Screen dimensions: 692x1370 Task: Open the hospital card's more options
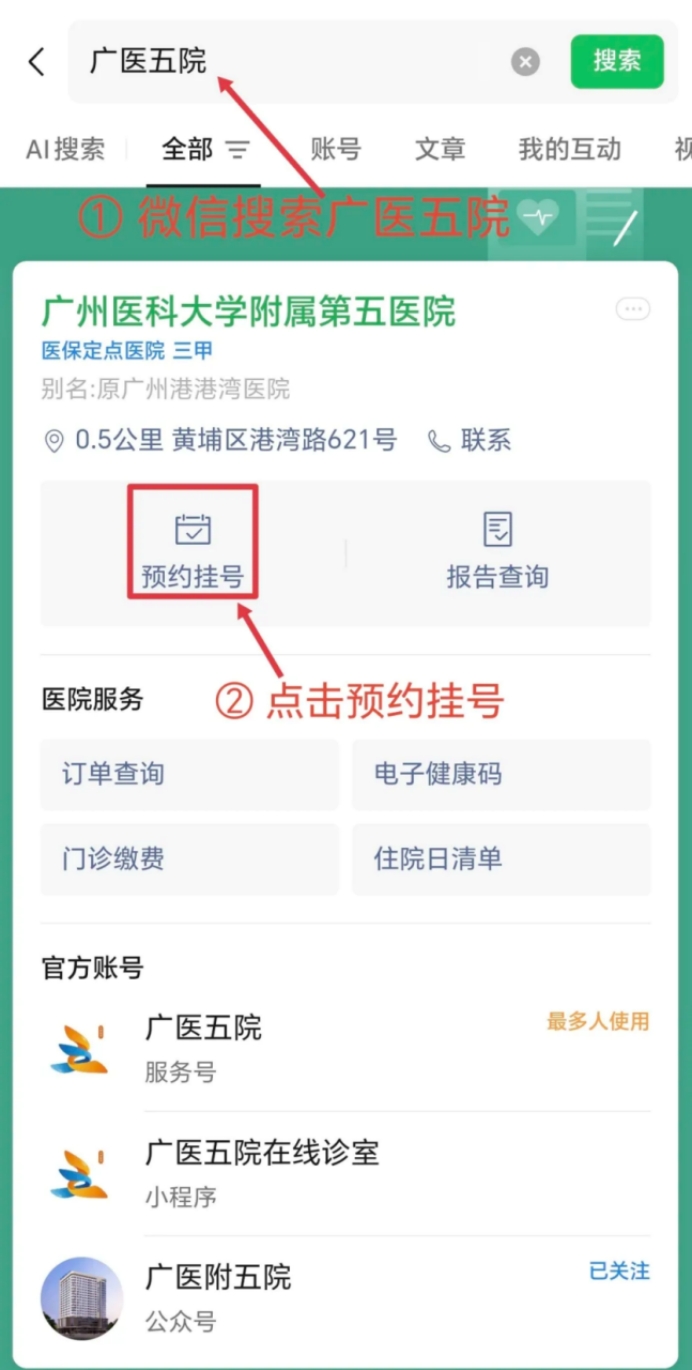tap(633, 309)
